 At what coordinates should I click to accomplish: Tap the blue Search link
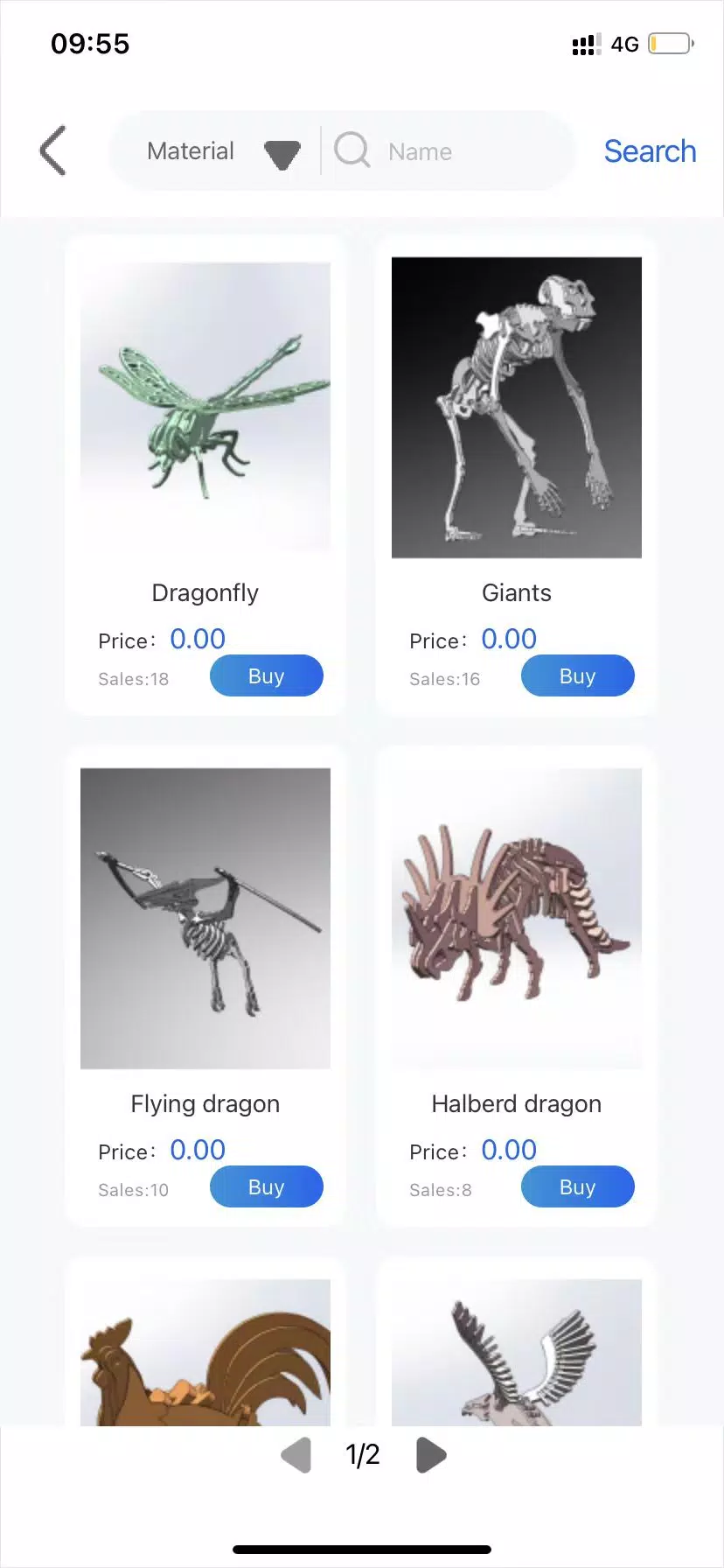pyautogui.click(x=650, y=151)
